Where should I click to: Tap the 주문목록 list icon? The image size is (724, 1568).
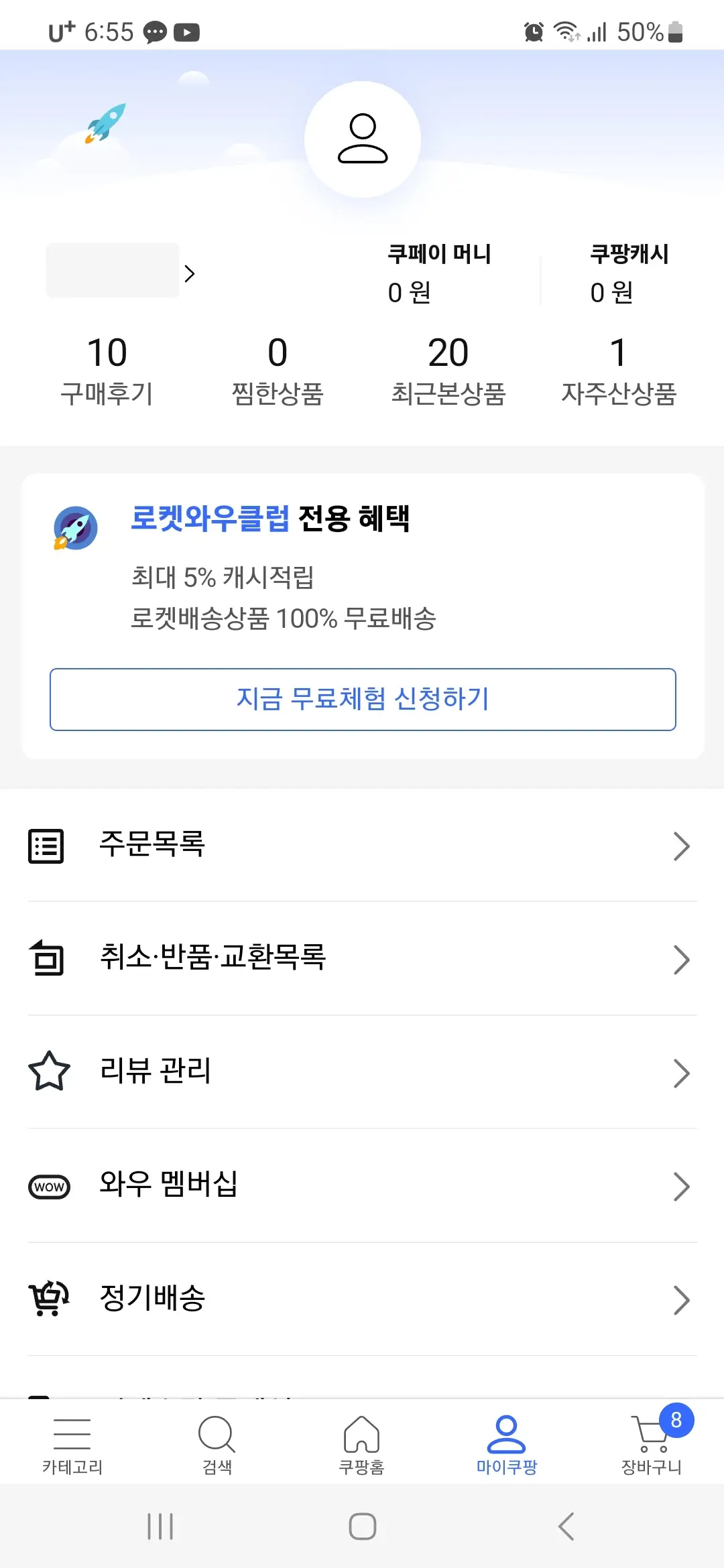46,846
